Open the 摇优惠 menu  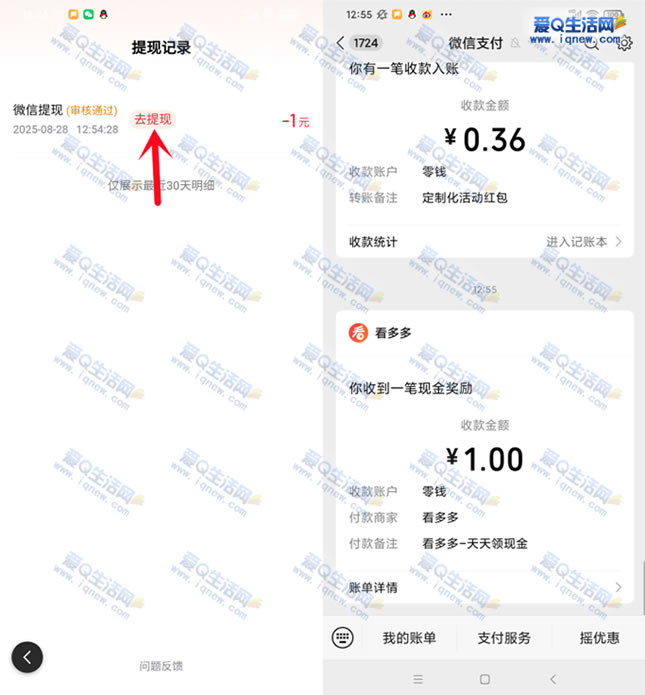tap(599, 638)
